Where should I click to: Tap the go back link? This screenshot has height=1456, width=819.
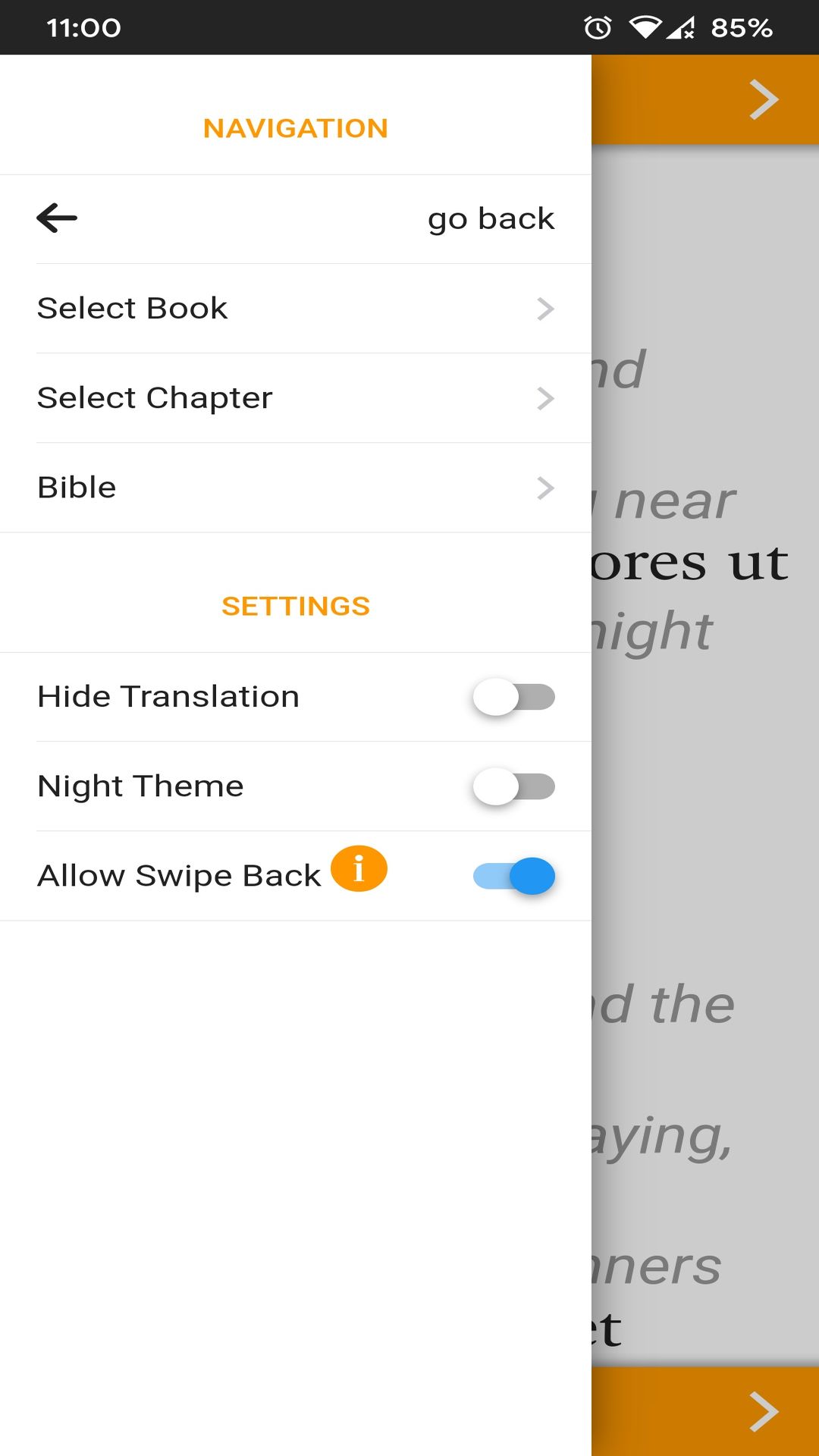(491, 218)
